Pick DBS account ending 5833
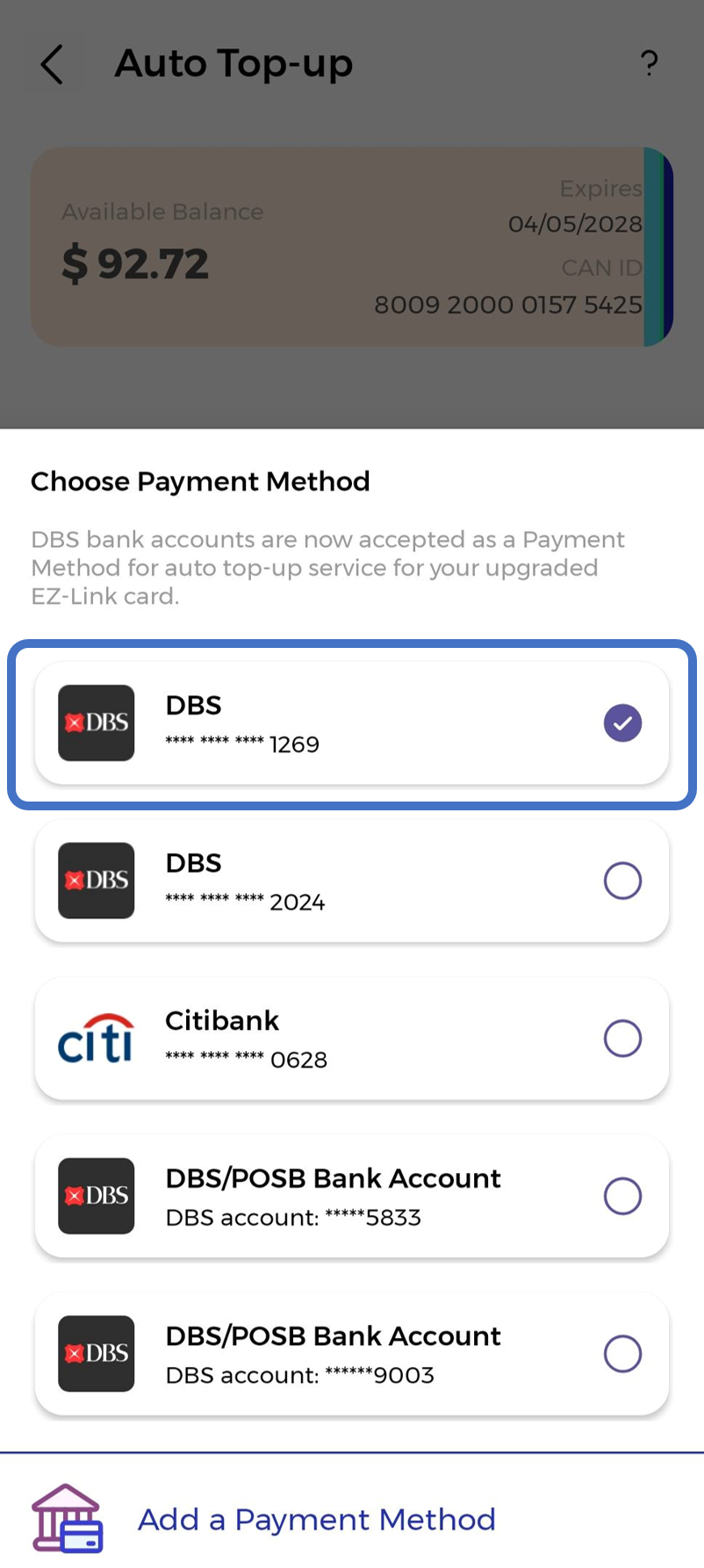704x1568 pixels. point(621,1196)
